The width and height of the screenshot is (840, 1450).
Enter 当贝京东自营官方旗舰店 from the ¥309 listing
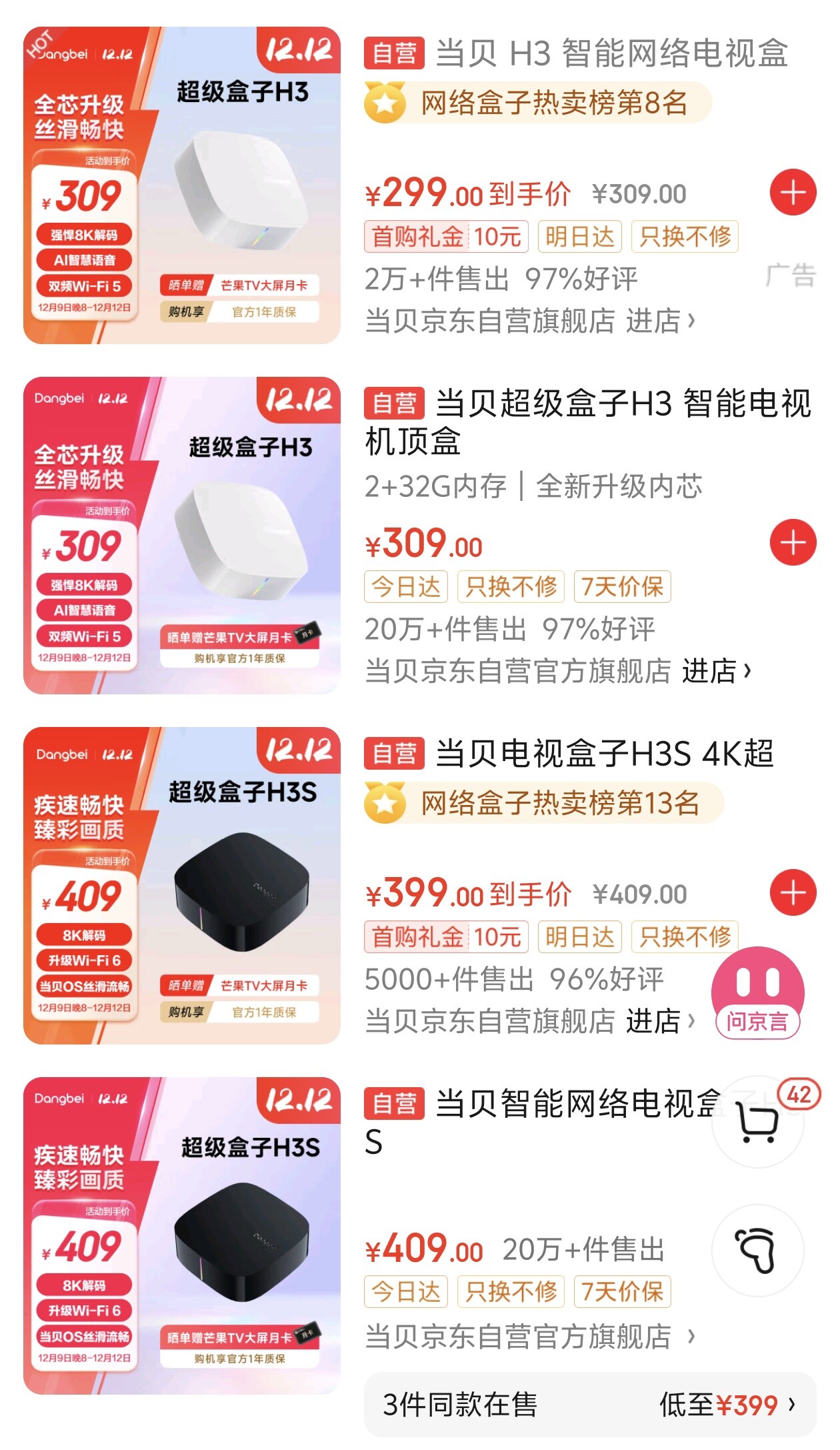coord(558,670)
